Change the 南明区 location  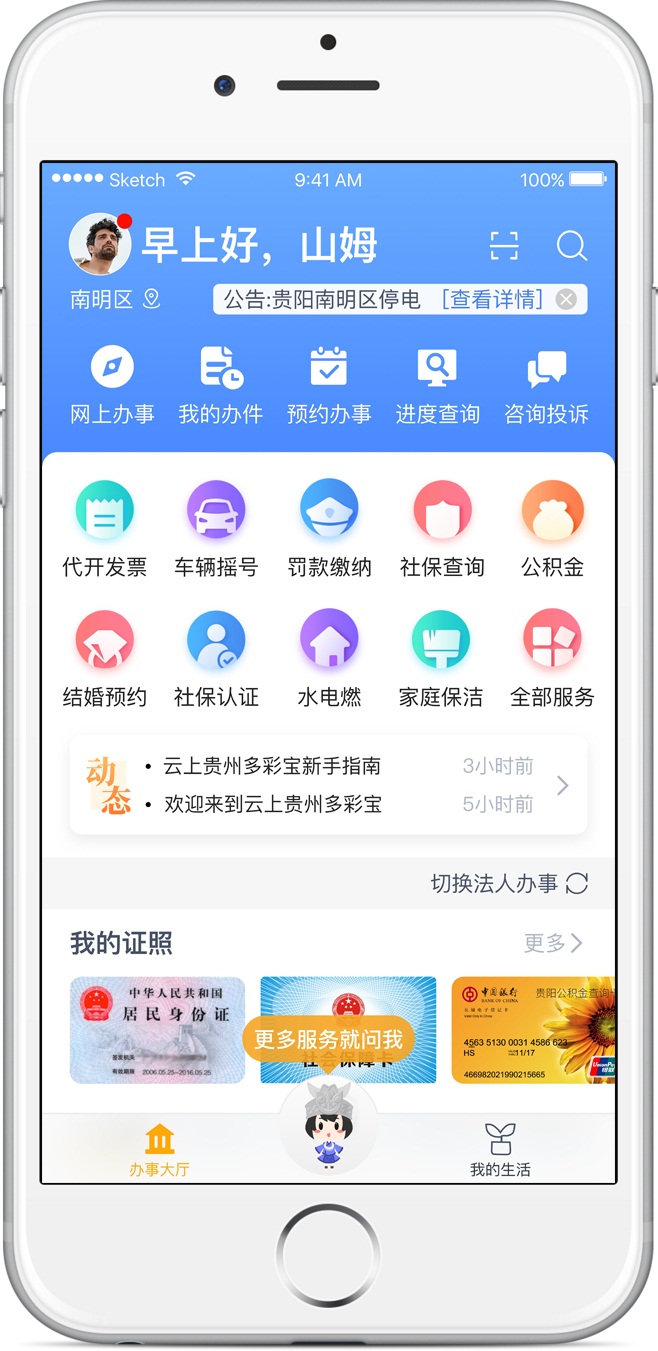point(115,299)
